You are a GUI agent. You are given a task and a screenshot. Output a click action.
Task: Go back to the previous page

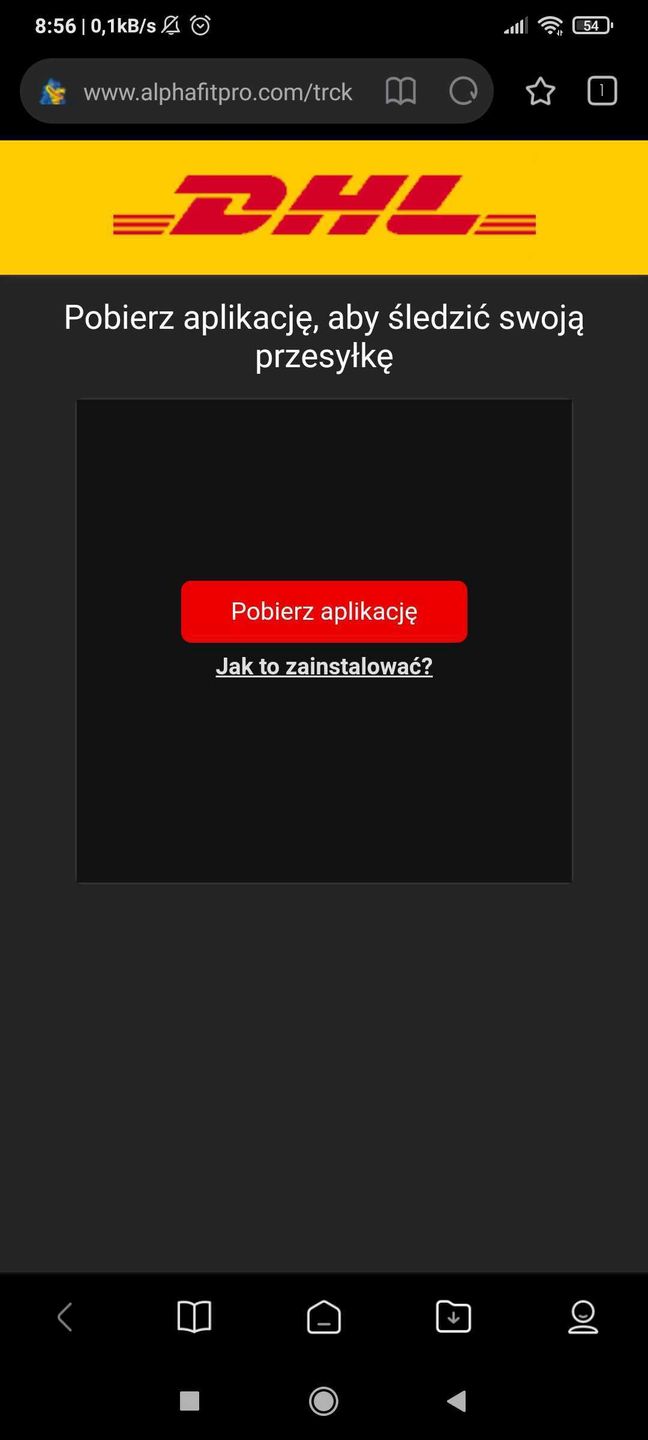pyautogui.click(x=66, y=1317)
